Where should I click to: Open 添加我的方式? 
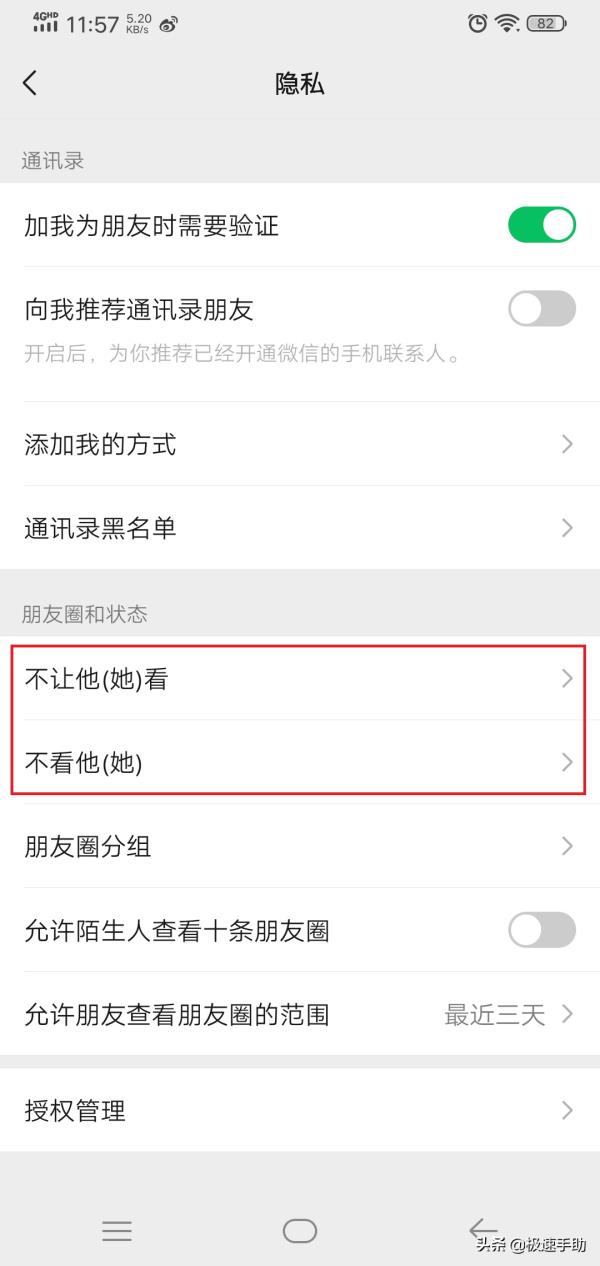(x=300, y=444)
